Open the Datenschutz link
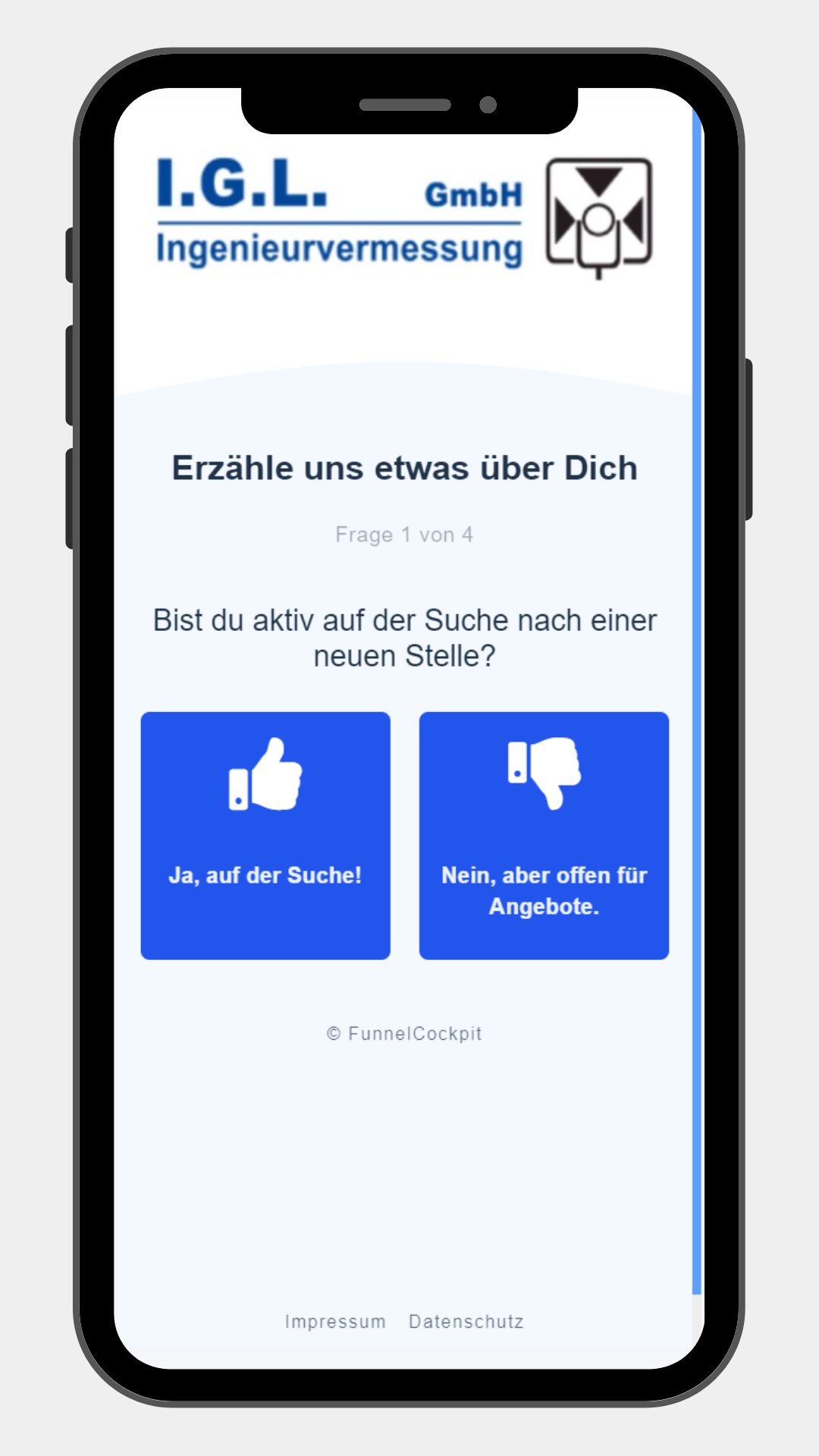The width and height of the screenshot is (819, 1456). pos(466,1322)
